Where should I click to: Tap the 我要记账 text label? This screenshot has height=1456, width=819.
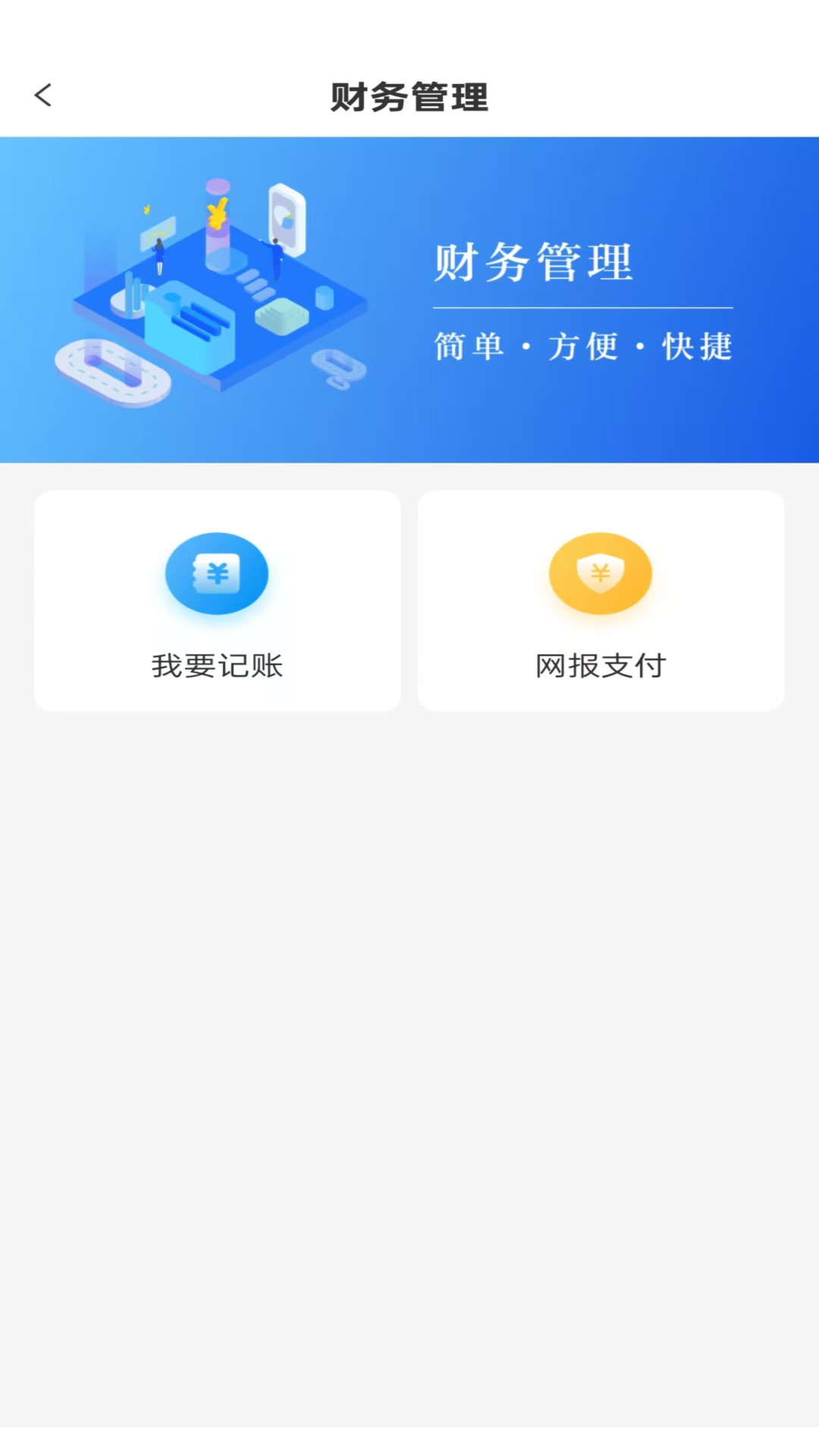click(x=217, y=666)
